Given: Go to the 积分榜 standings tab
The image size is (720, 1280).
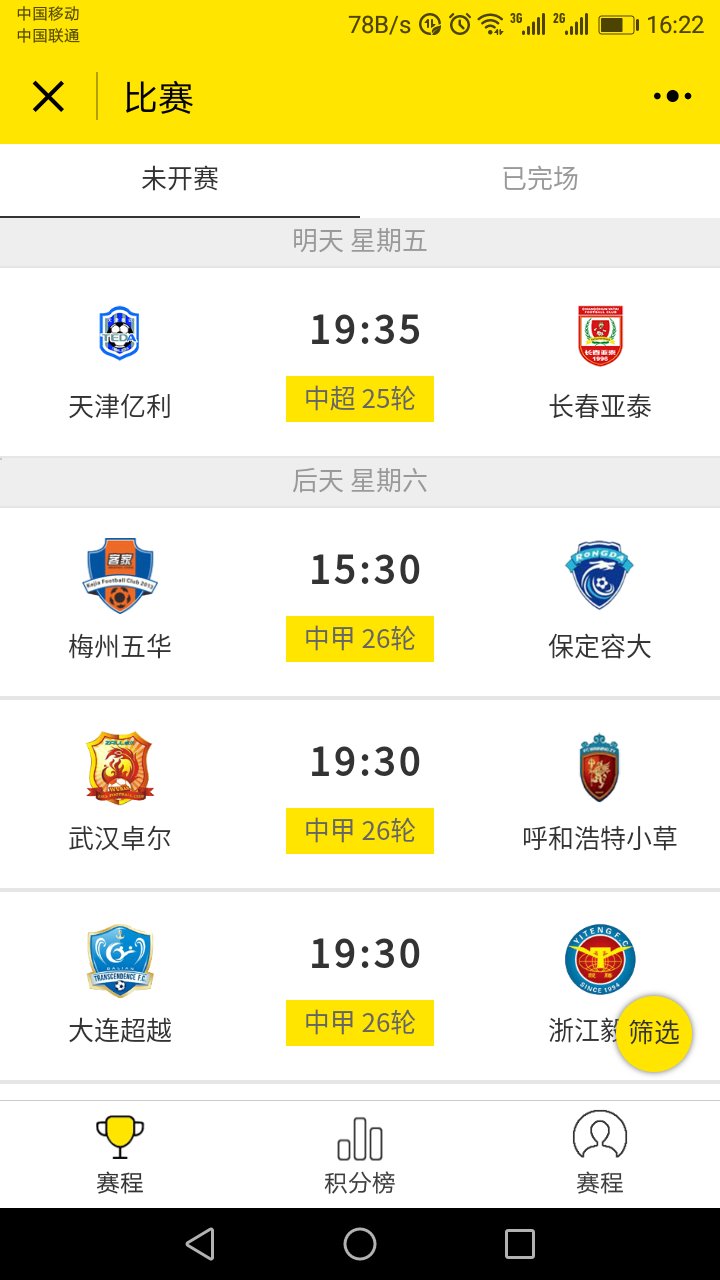Looking at the screenshot, I should tap(360, 1155).
